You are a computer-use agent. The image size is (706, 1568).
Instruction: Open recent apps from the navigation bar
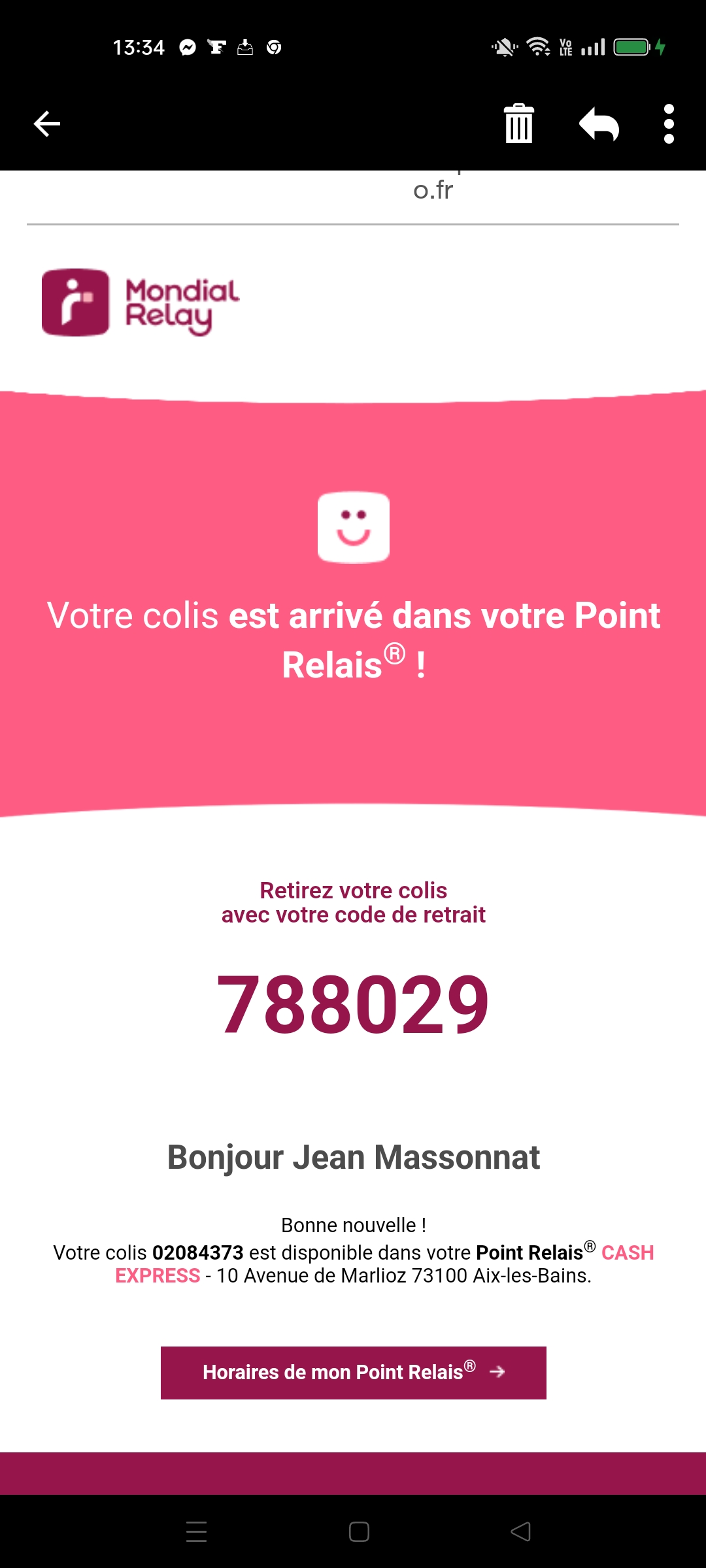click(x=196, y=1531)
